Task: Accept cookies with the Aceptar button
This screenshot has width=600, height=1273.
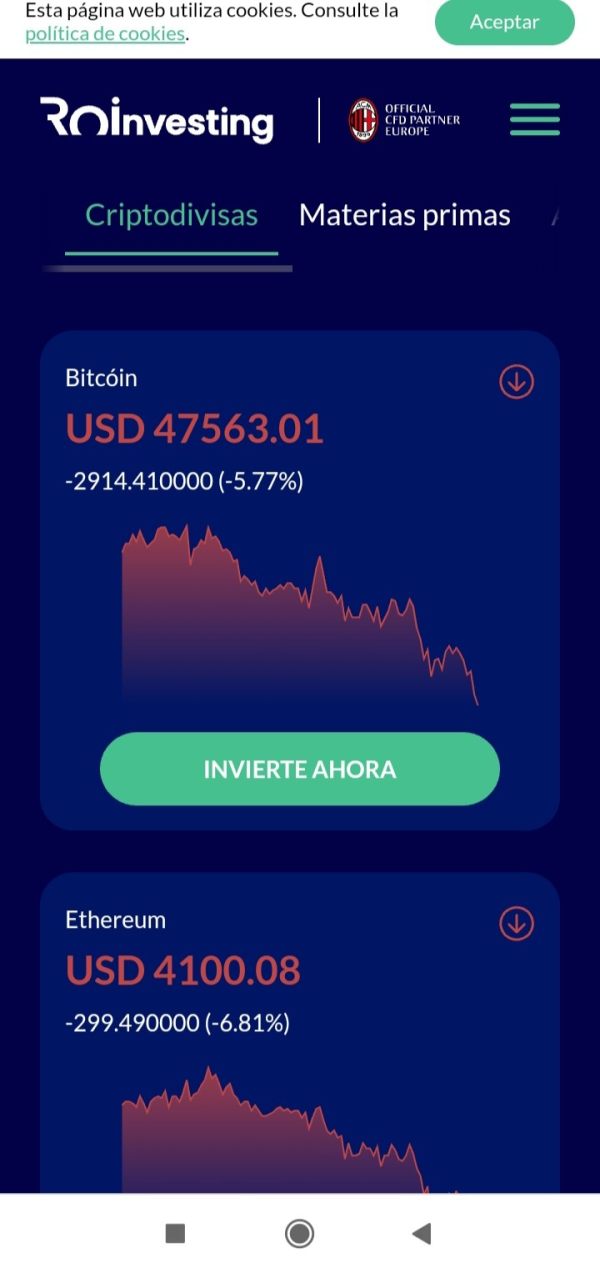Action: pos(504,22)
